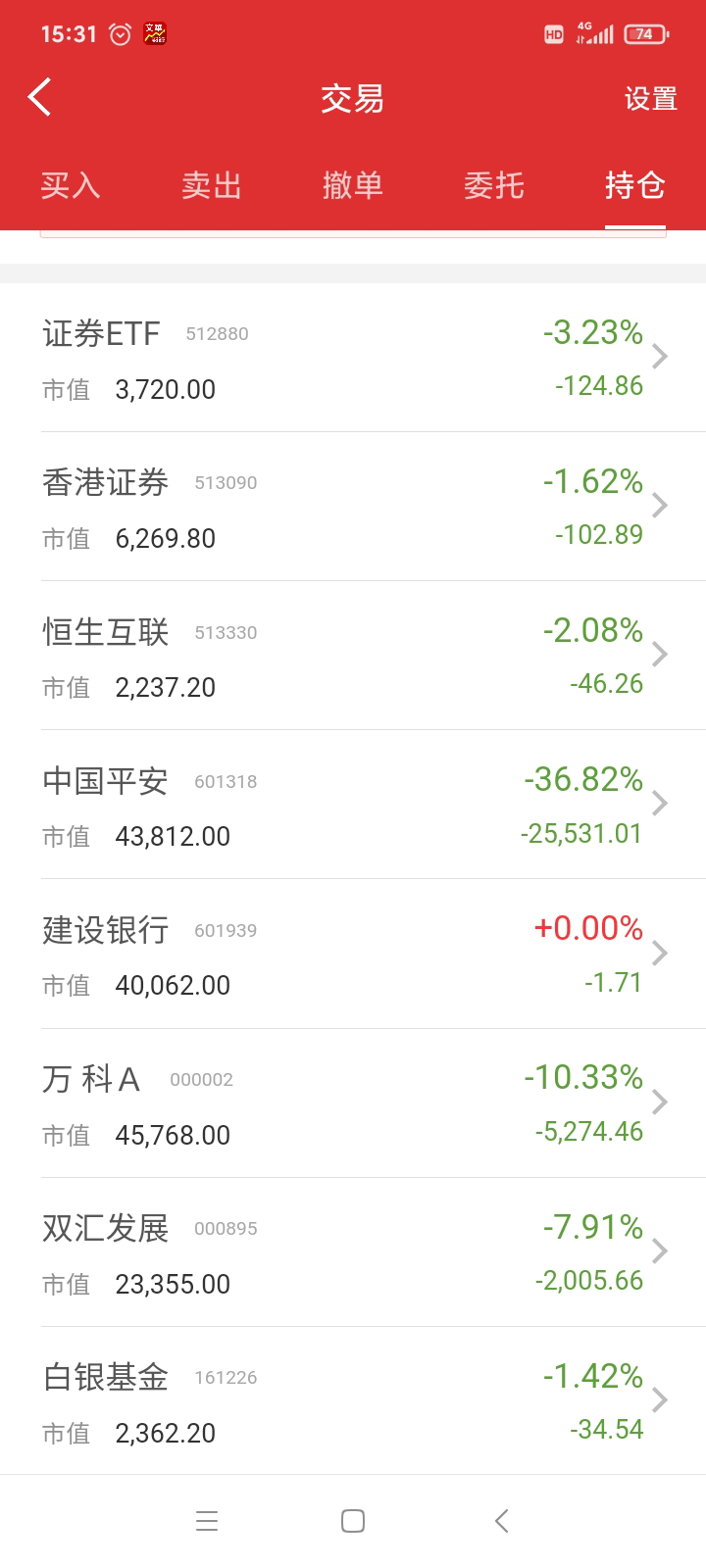
Task: Open the 撤单 tab
Action: (x=353, y=185)
